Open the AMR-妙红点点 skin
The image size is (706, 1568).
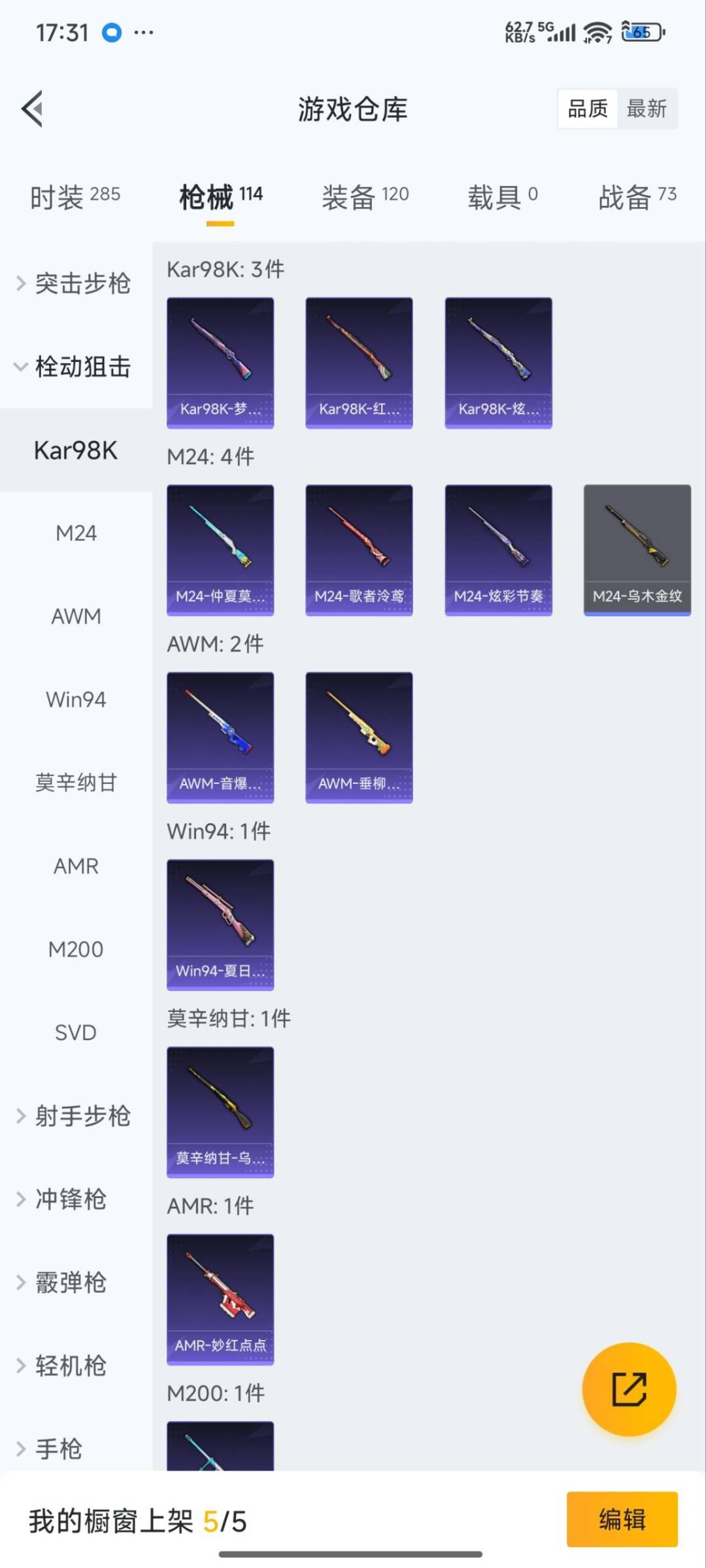[220, 1299]
